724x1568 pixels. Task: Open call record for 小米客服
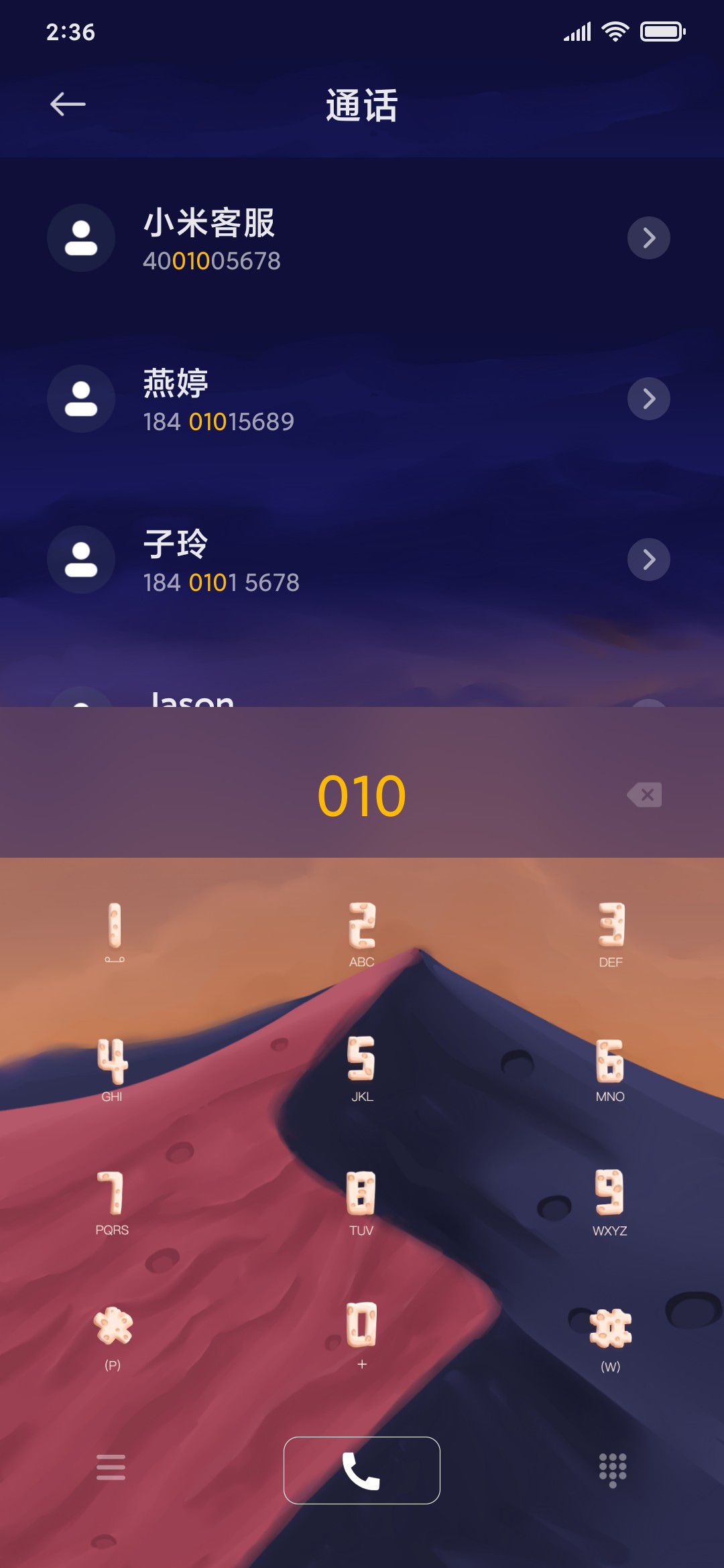[x=362, y=238]
